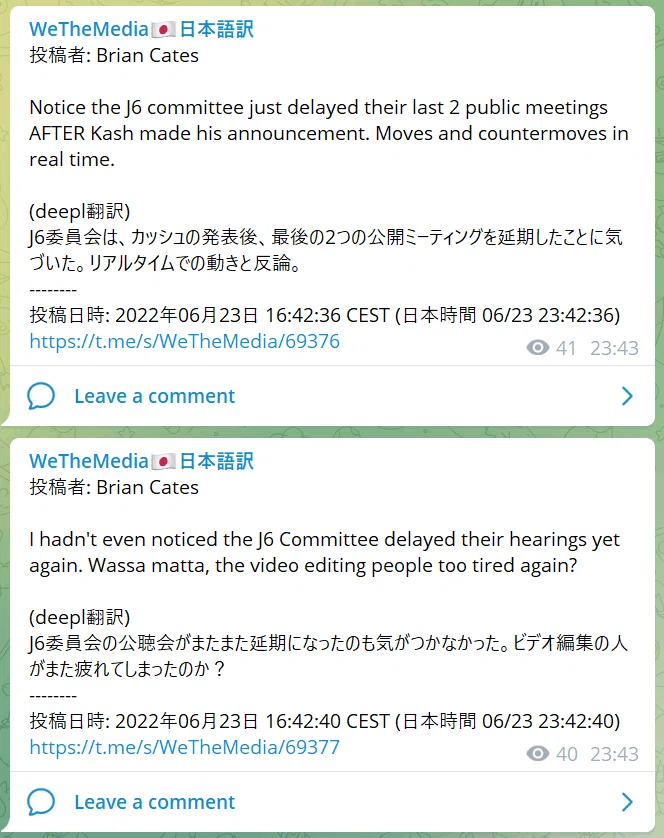
Task: Open channel name on the second post
Action: click(x=142, y=461)
